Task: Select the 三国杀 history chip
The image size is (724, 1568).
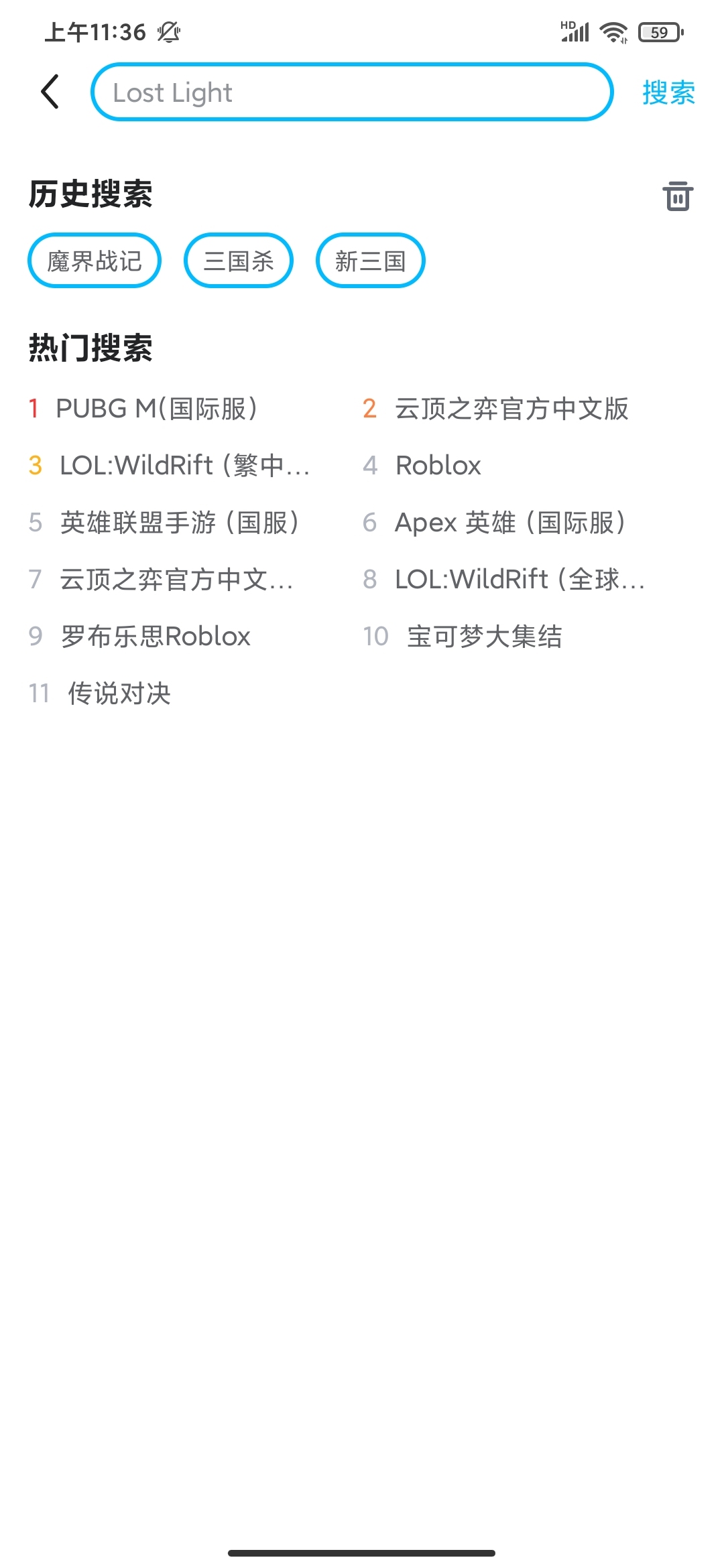Action: [238, 261]
